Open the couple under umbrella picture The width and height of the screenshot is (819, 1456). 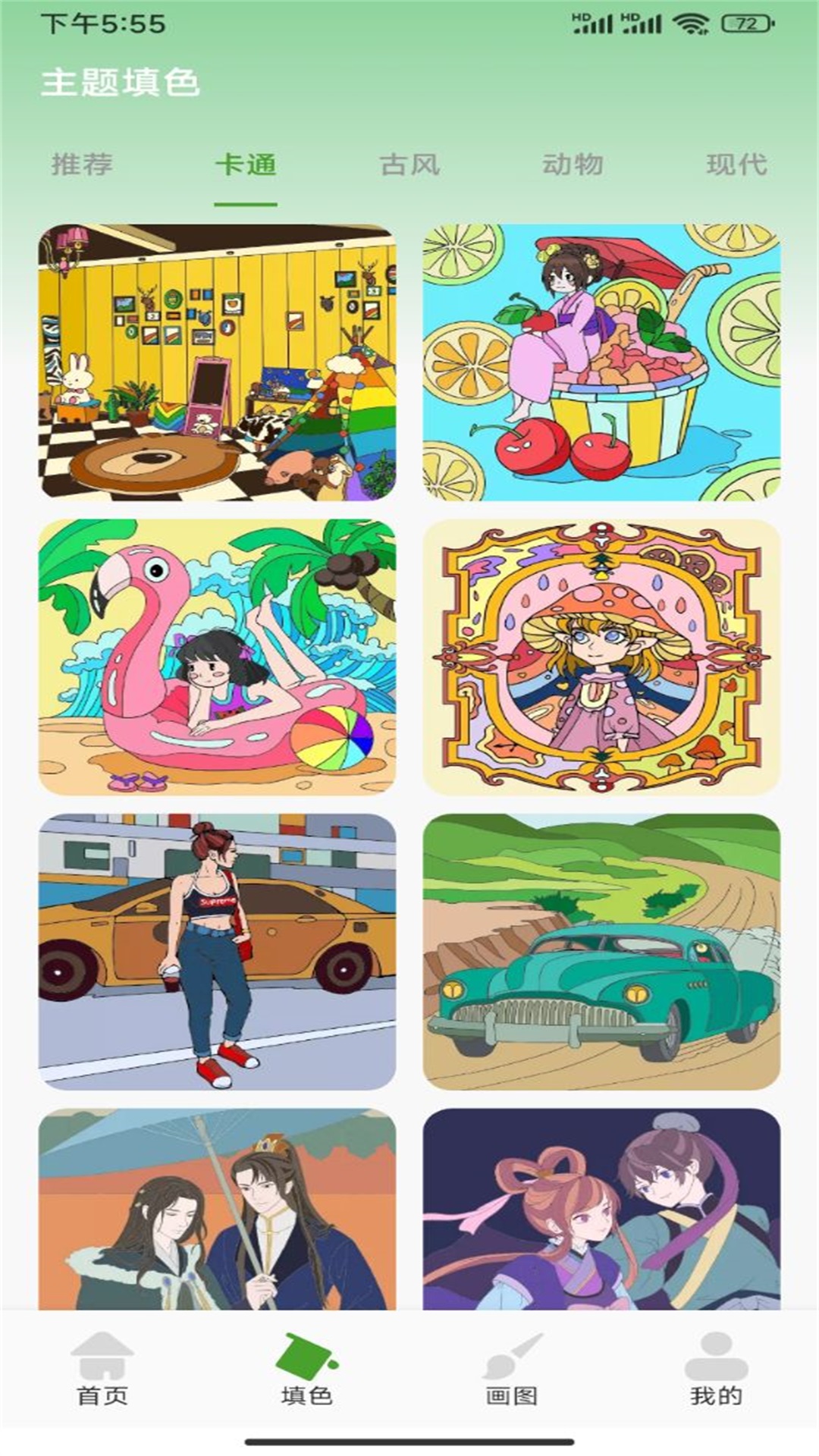coord(217,1209)
